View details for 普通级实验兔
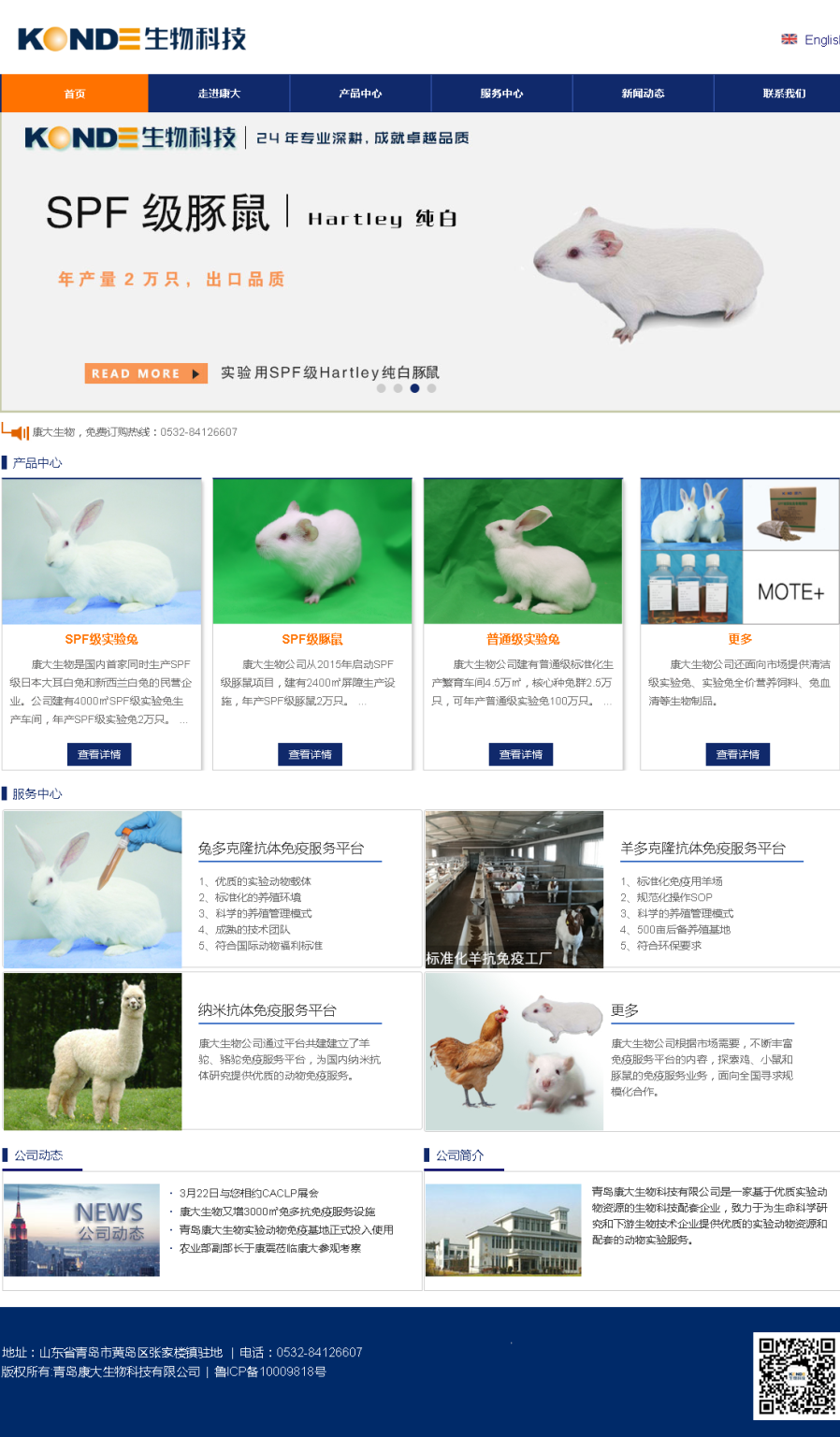Screen dimensions: 840x1437 tap(521, 754)
